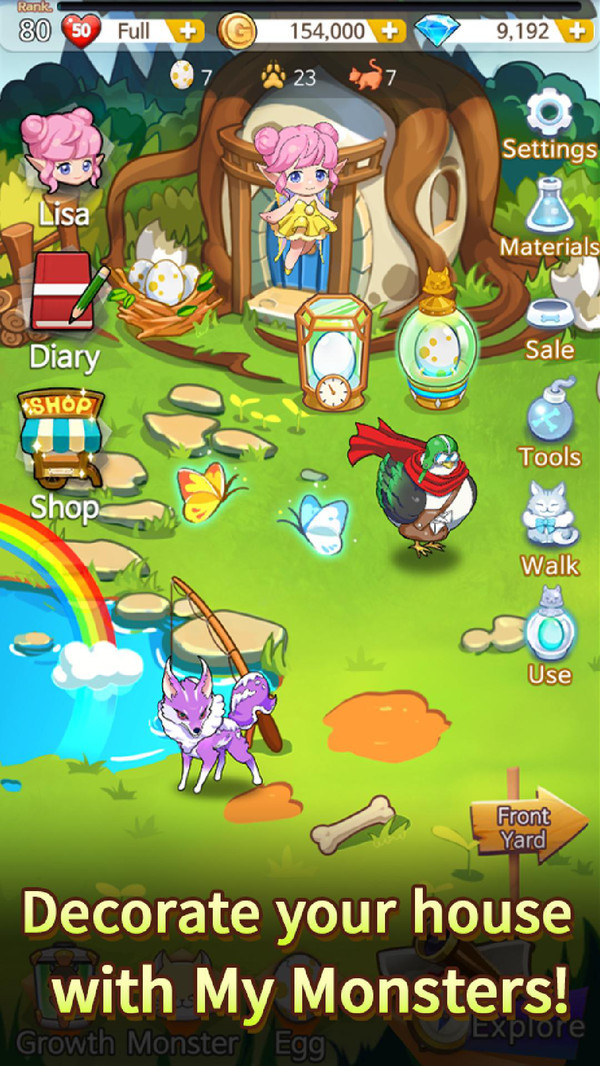Tap the egg nest by the house

[160, 291]
